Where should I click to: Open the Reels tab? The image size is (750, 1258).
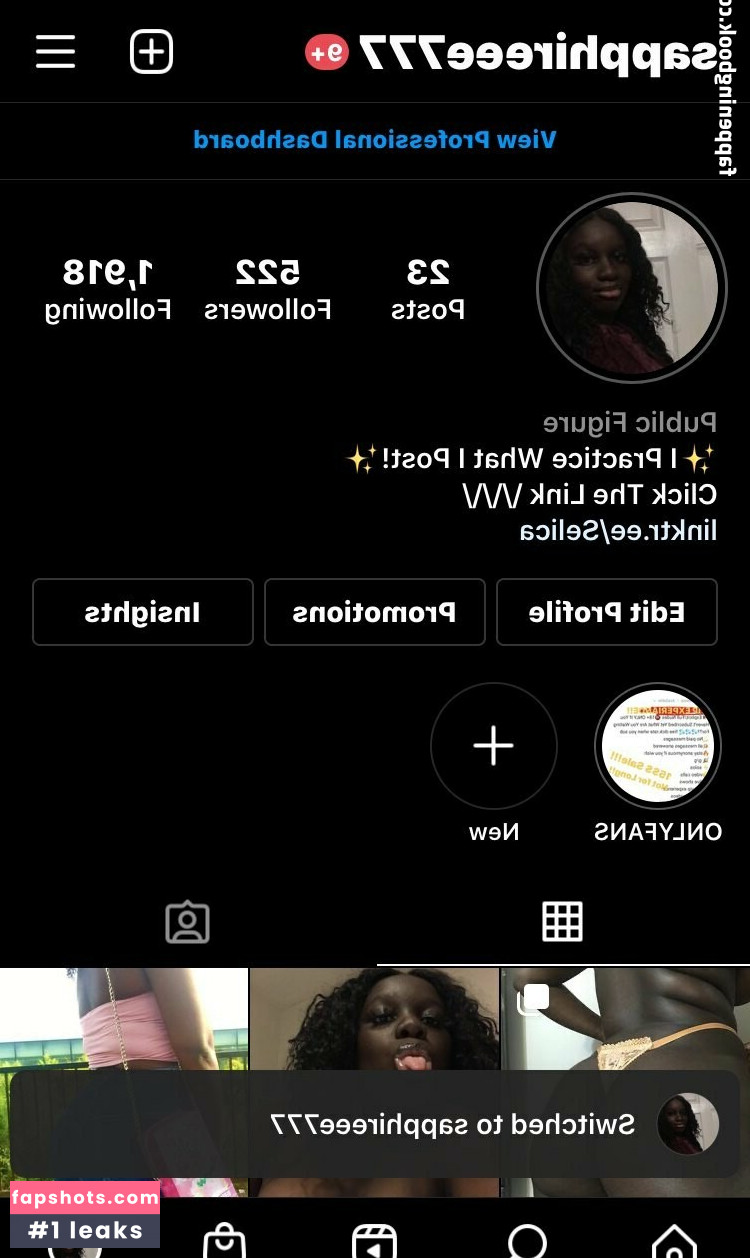[x=374, y=1240]
